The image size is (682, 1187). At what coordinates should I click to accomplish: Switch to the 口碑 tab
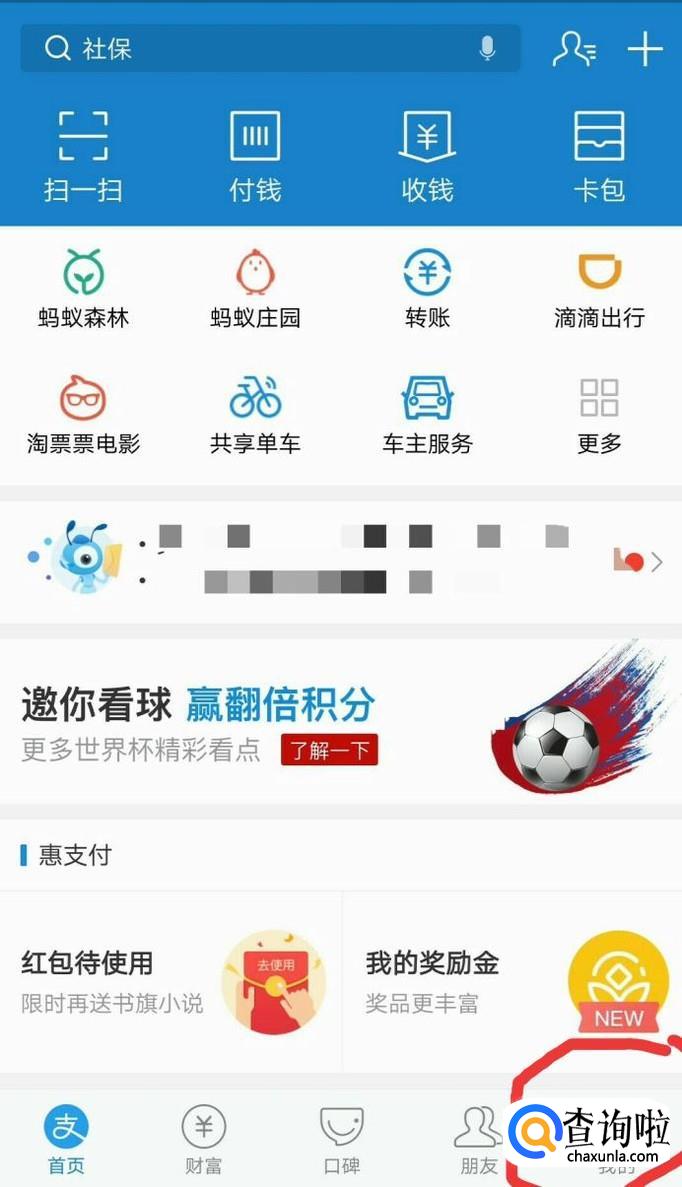[x=341, y=1140]
